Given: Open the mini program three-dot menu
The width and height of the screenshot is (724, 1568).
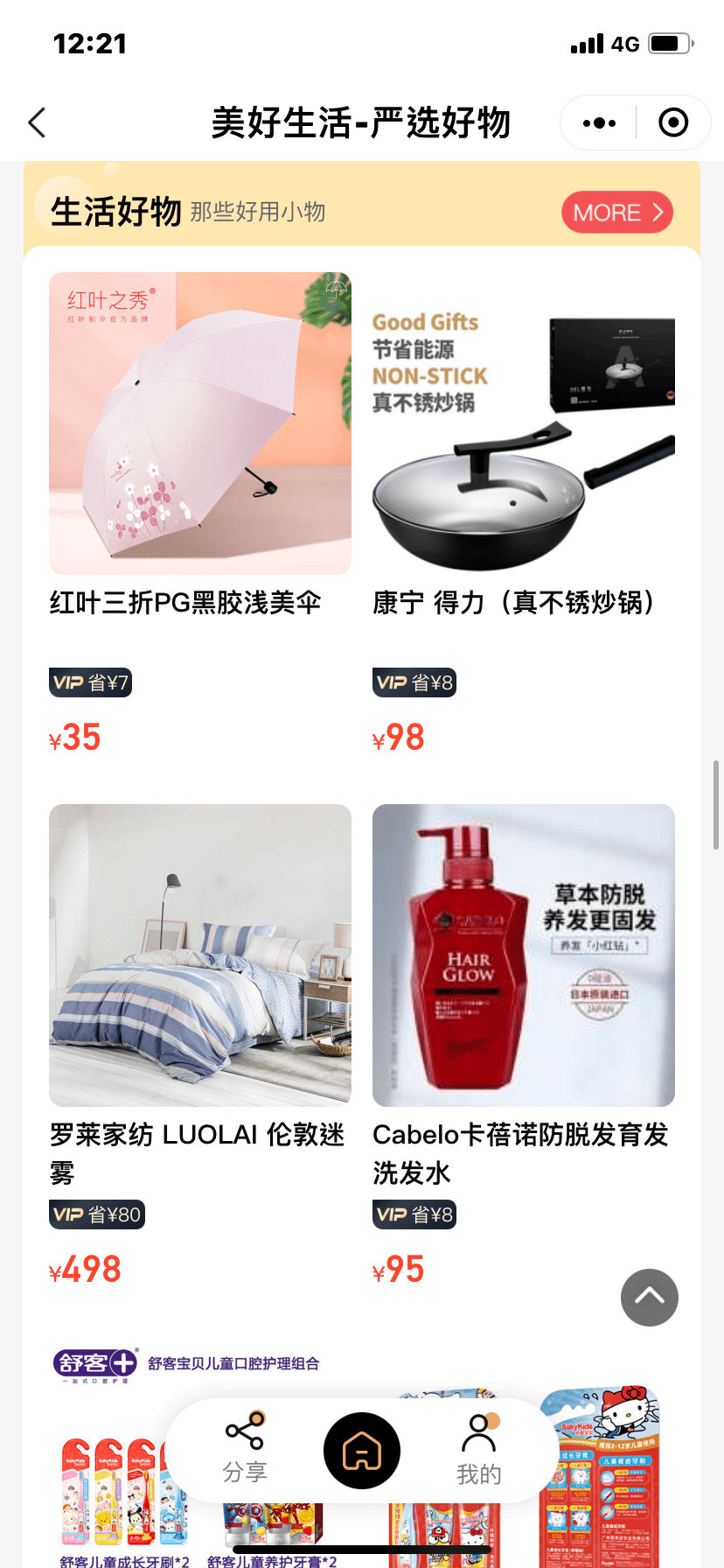Looking at the screenshot, I should tap(599, 123).
